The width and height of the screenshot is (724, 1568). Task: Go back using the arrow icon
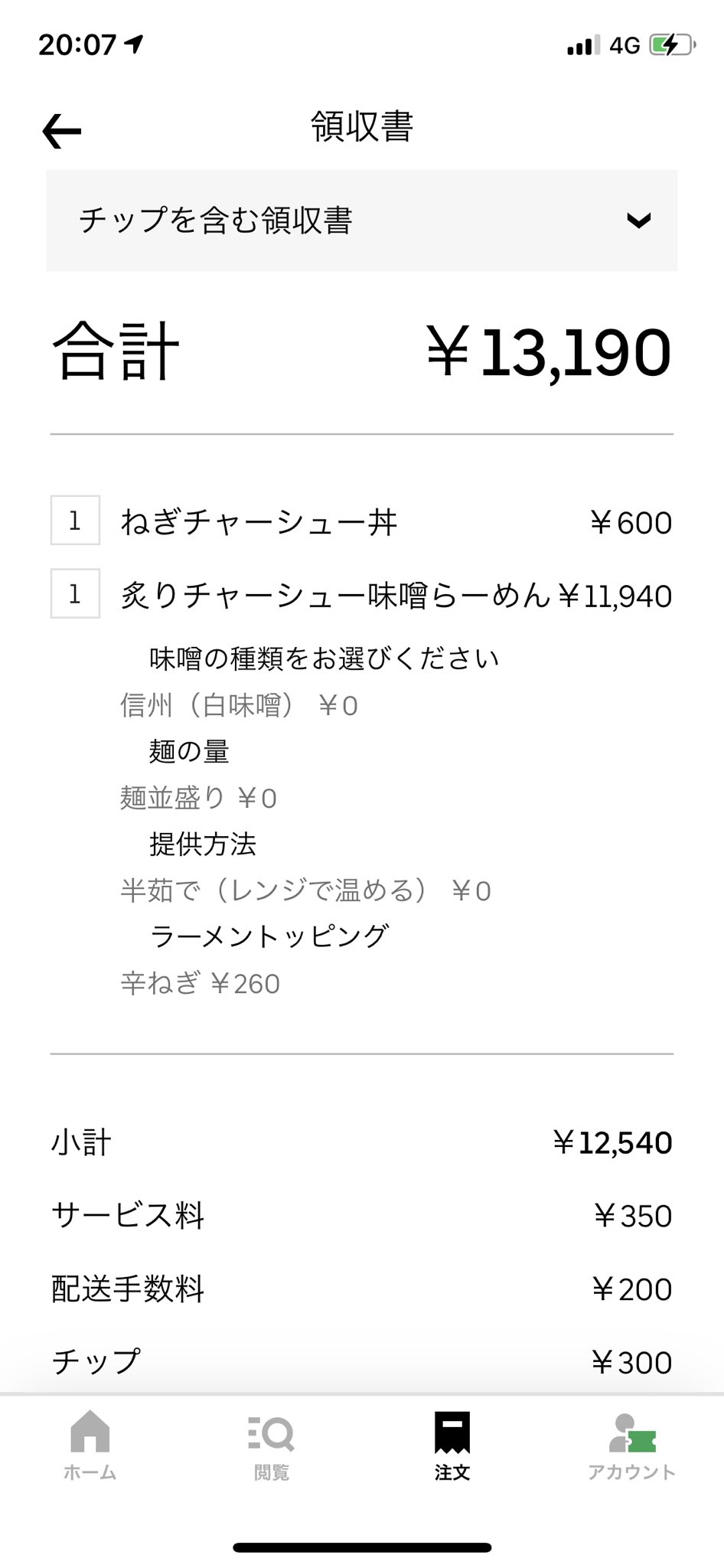pos(62,131)
